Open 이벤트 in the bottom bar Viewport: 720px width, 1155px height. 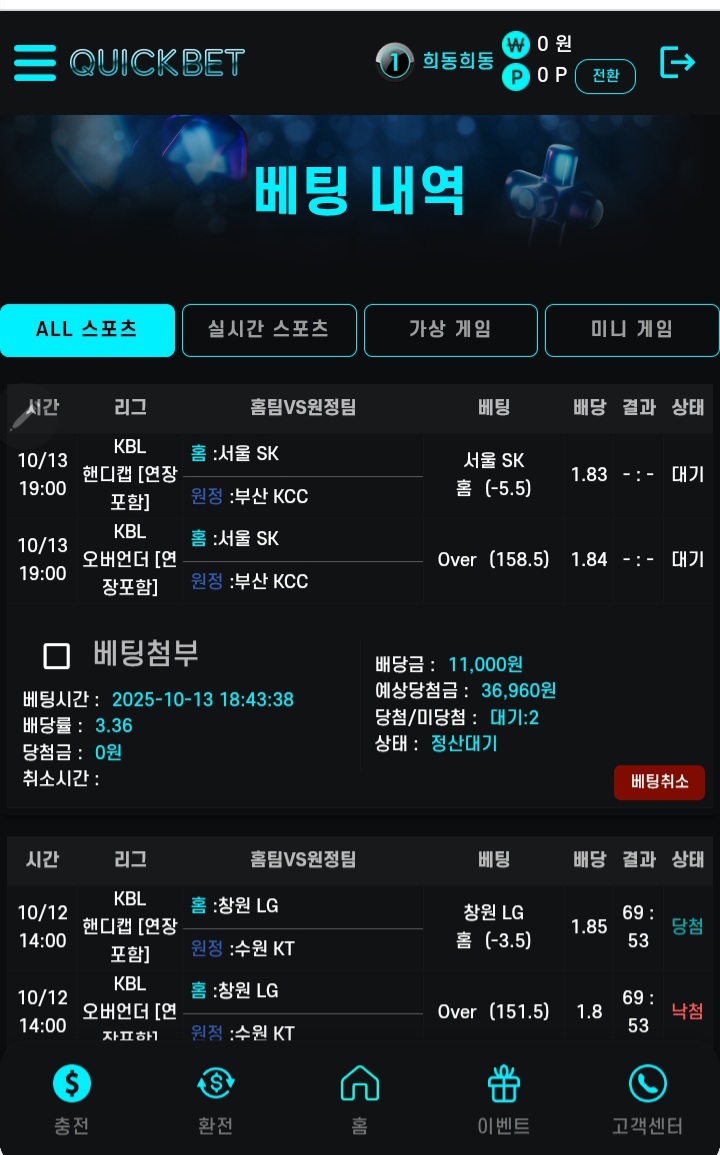pos(504,1098)
